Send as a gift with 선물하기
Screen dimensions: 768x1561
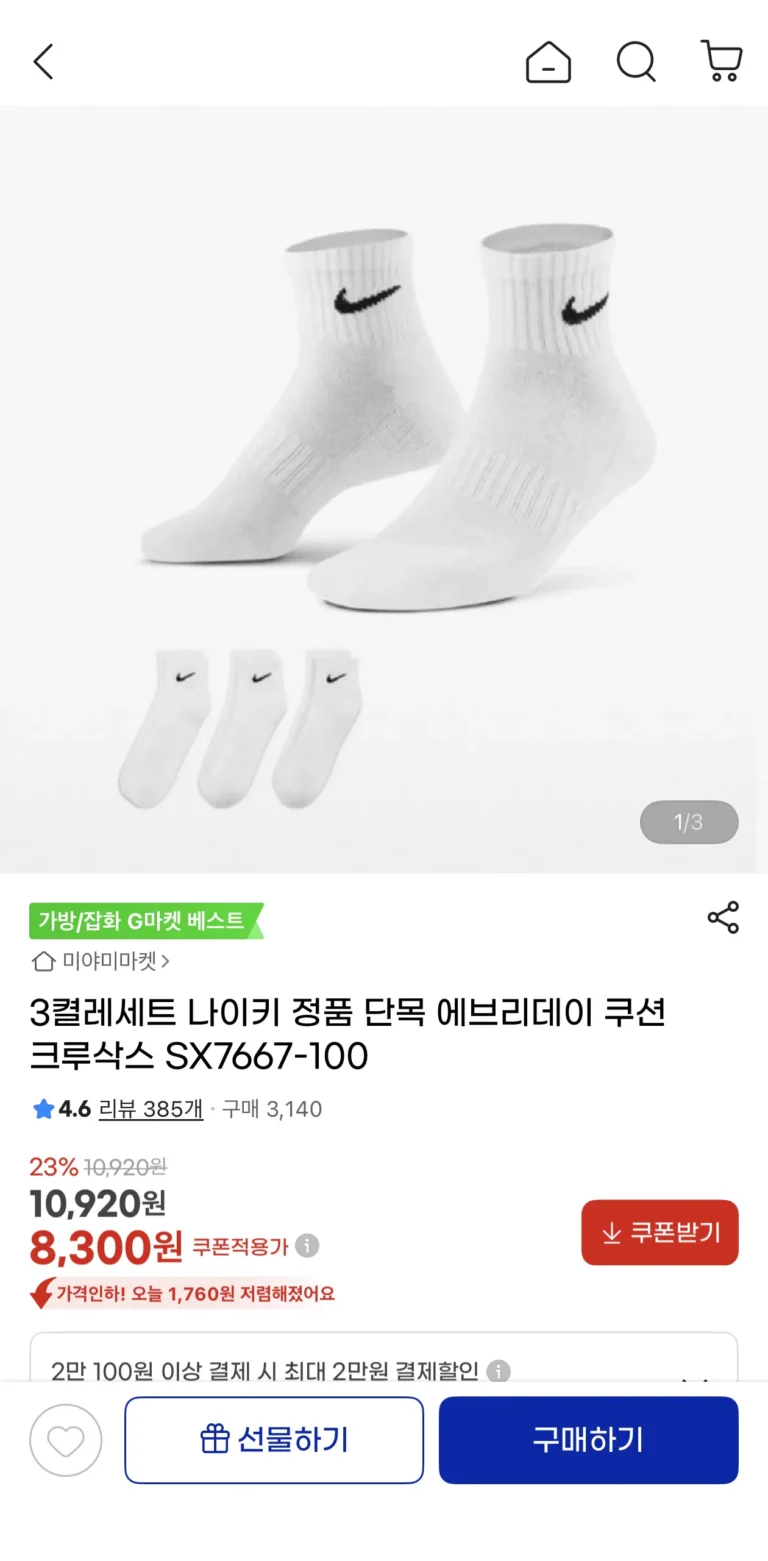tap(274, 1440)
